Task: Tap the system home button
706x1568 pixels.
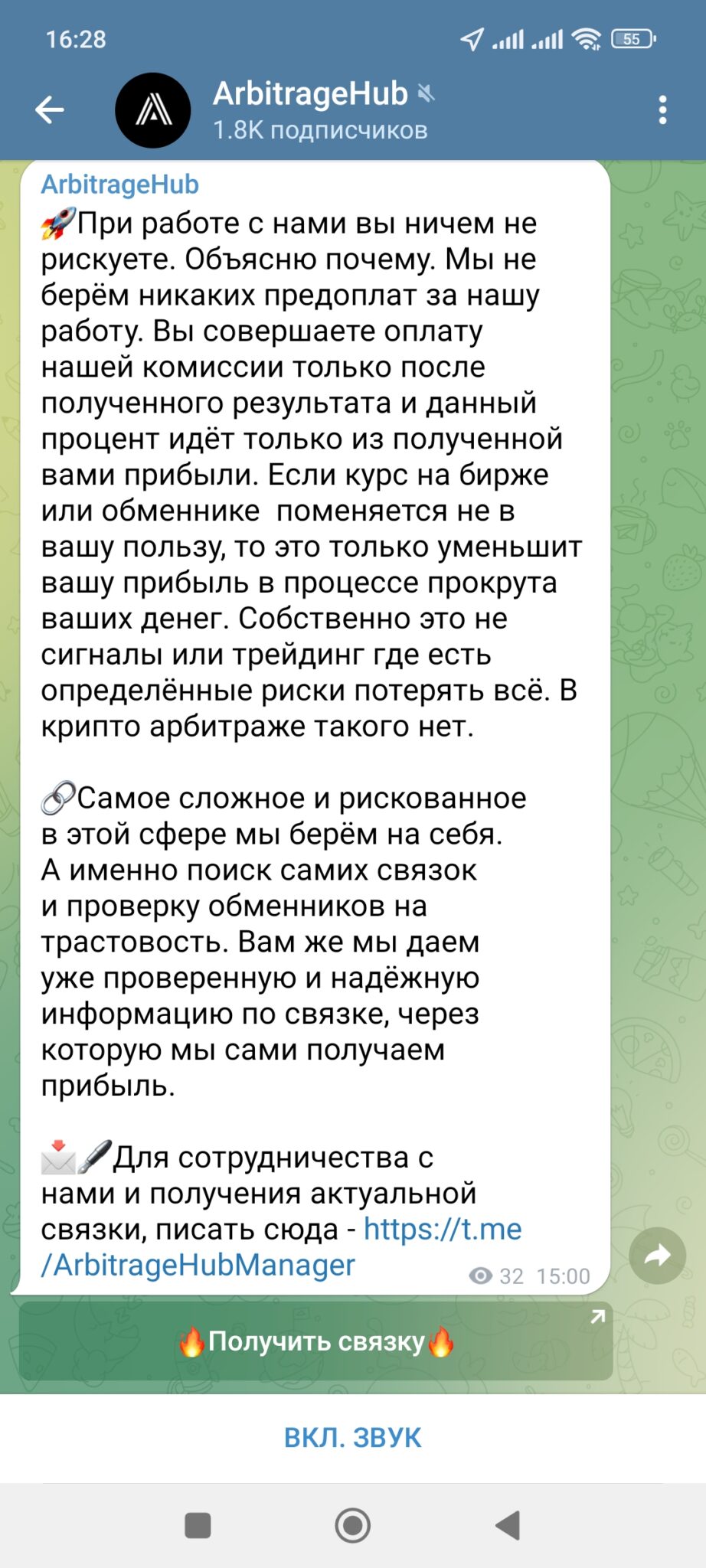Action: 353,1525
